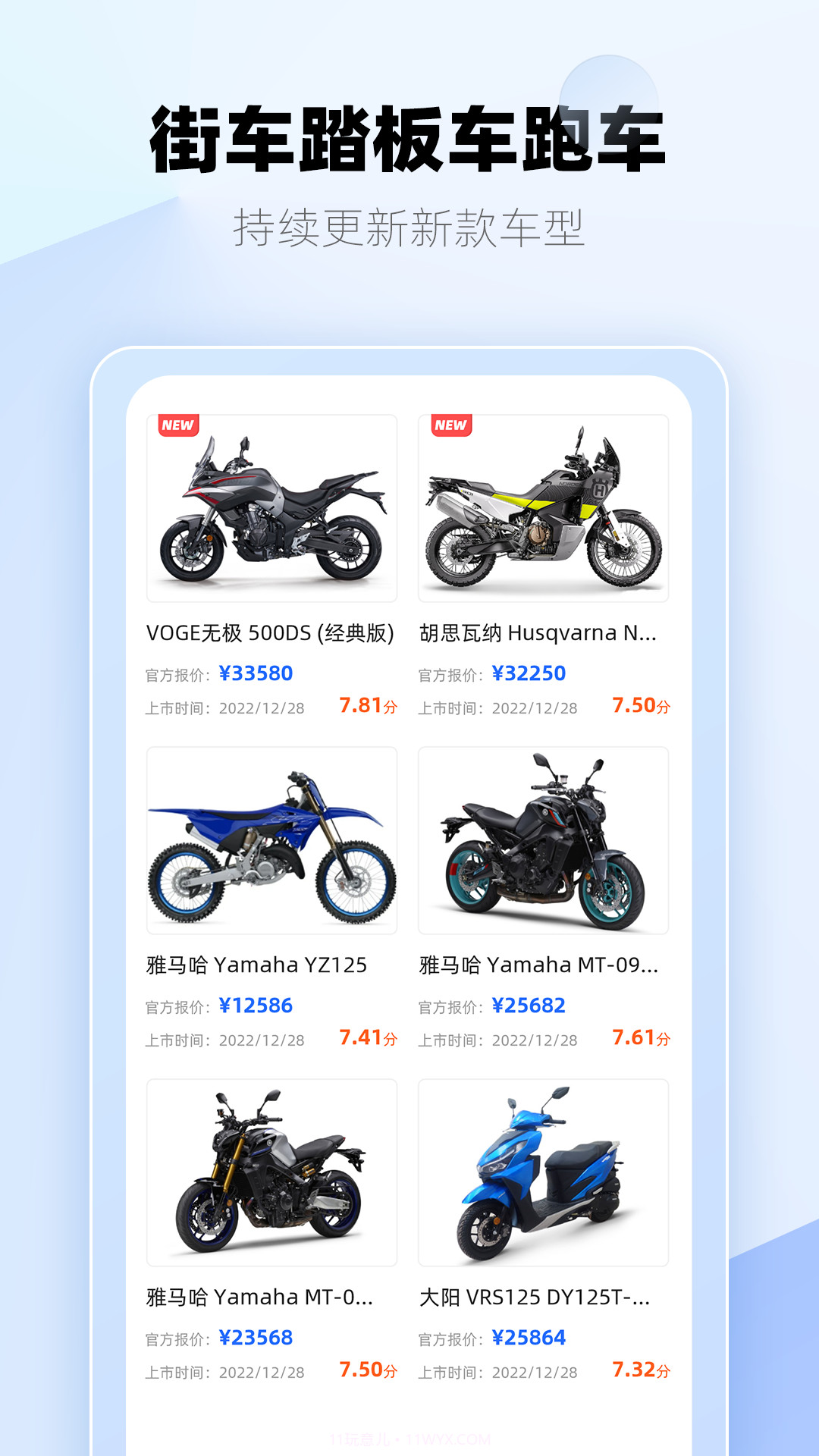Tap the NEW badge on VOGE无极 500DS card
This screenshot has height=1456, width=819.
tap(177, 425)
